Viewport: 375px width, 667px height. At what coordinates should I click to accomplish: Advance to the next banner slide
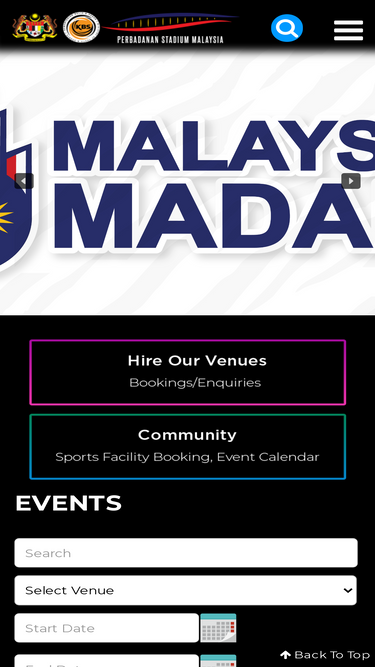[x=351, y=181]
